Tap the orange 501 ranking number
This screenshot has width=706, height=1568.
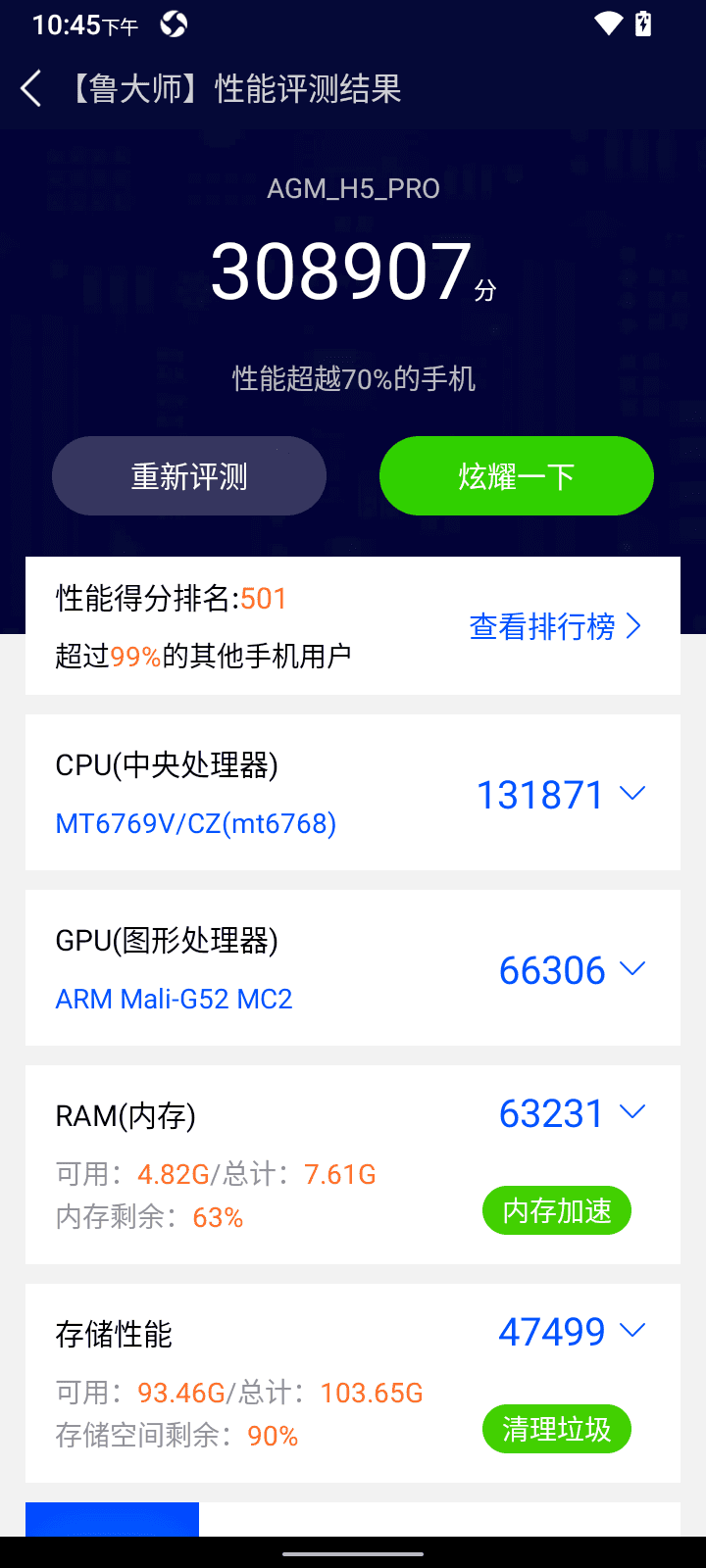[x=263, y=598]
